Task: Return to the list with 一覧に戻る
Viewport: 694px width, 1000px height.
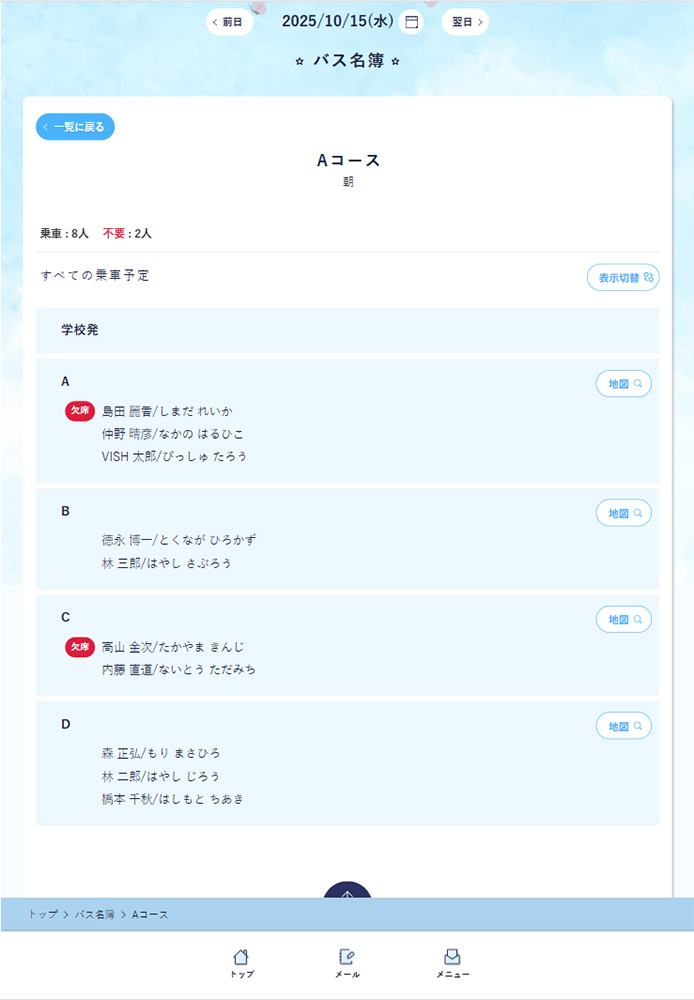Action: (x=76, y=127)
